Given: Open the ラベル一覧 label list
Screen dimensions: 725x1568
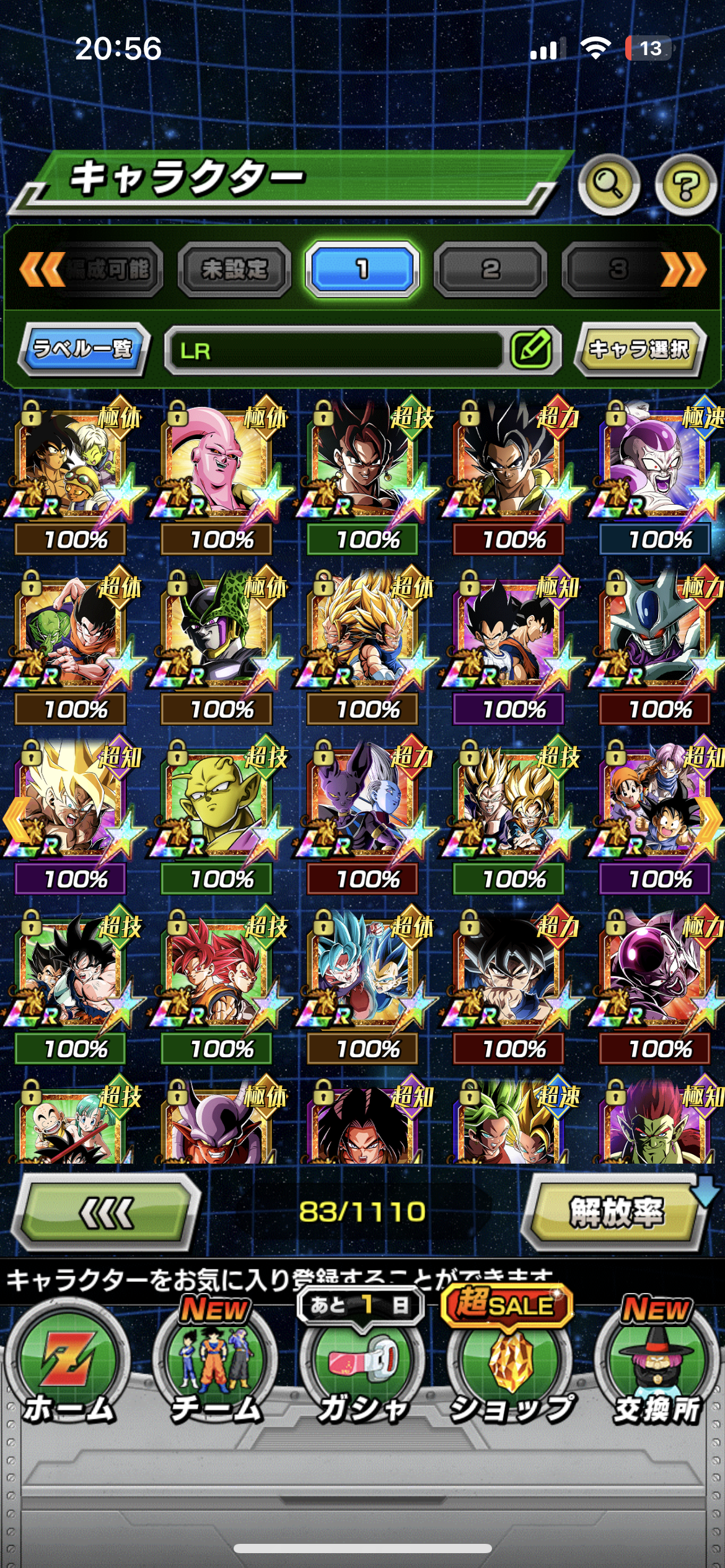Looking at the screenshot, I should [83, 349].
